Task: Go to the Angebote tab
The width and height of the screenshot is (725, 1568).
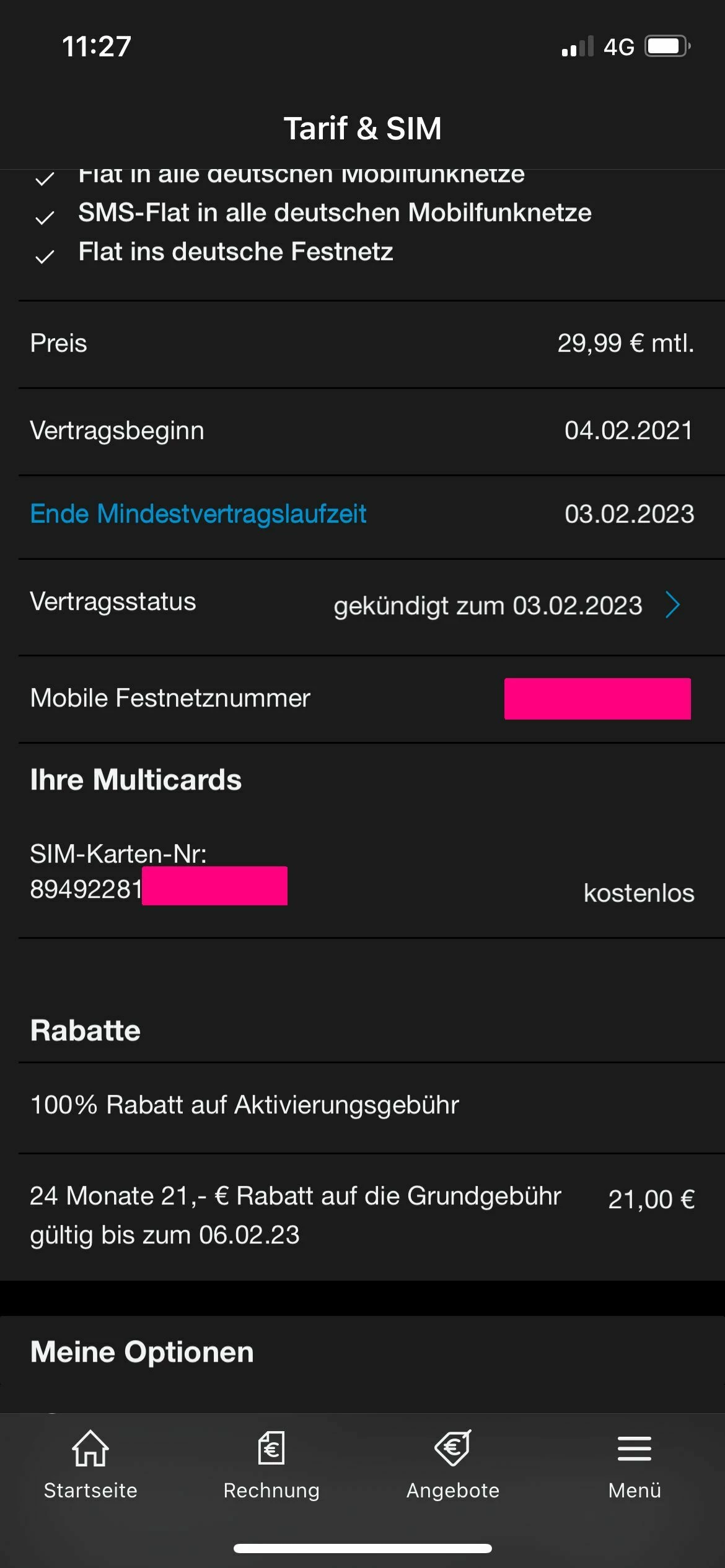Action: click(x=453, y=1463)
